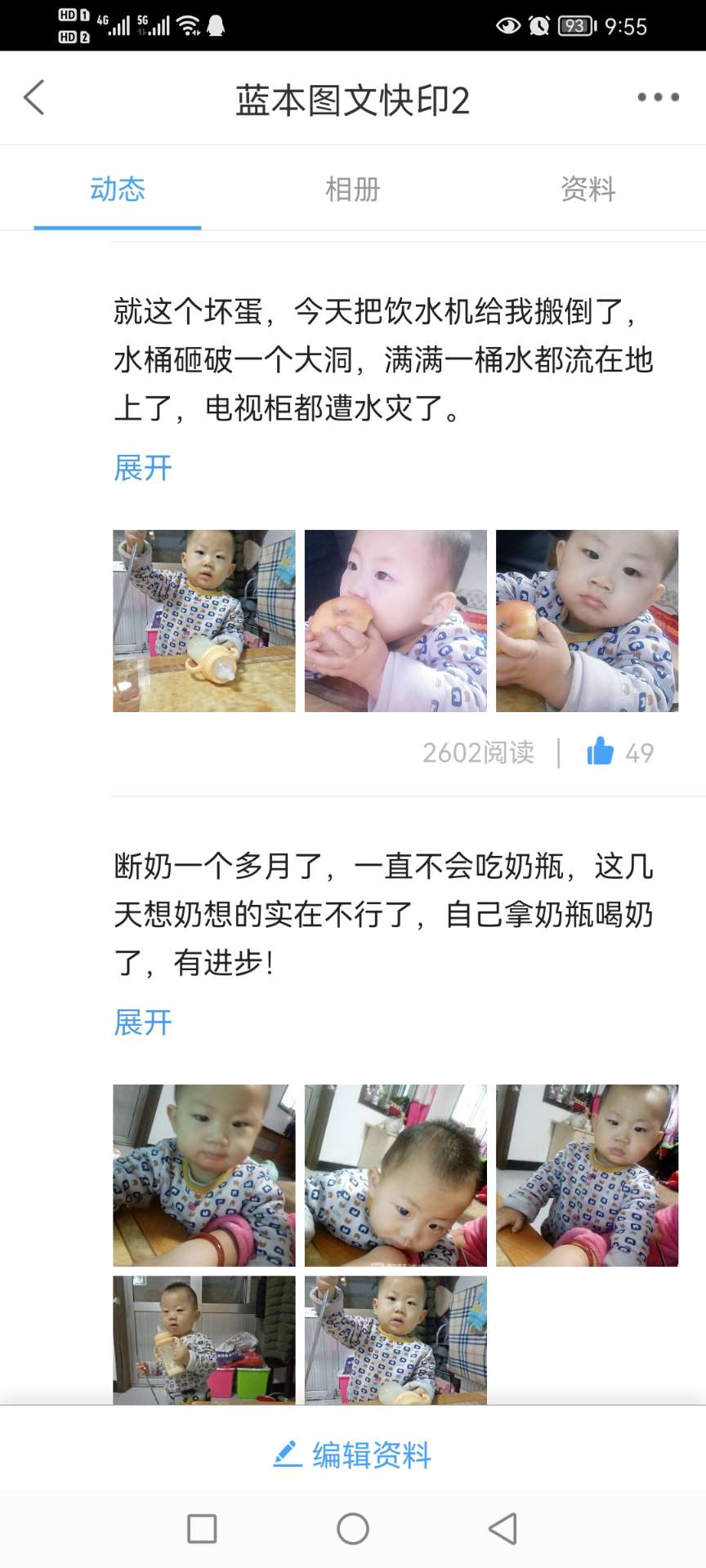
Task: View the first photo in the weaning post
Action: pyautogui.click(x=204, y=1175)
